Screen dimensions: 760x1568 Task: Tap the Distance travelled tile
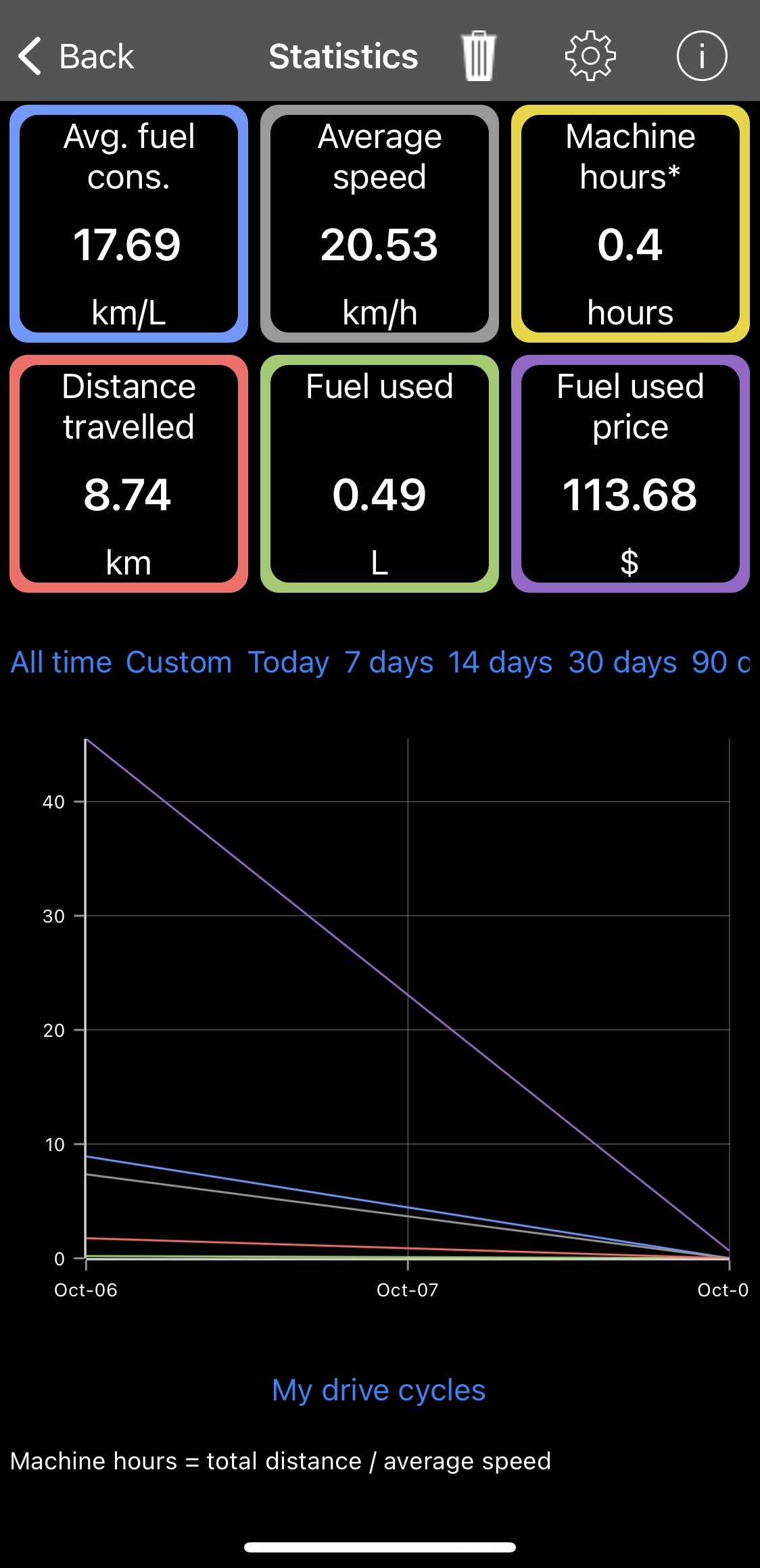coord(128,474)
